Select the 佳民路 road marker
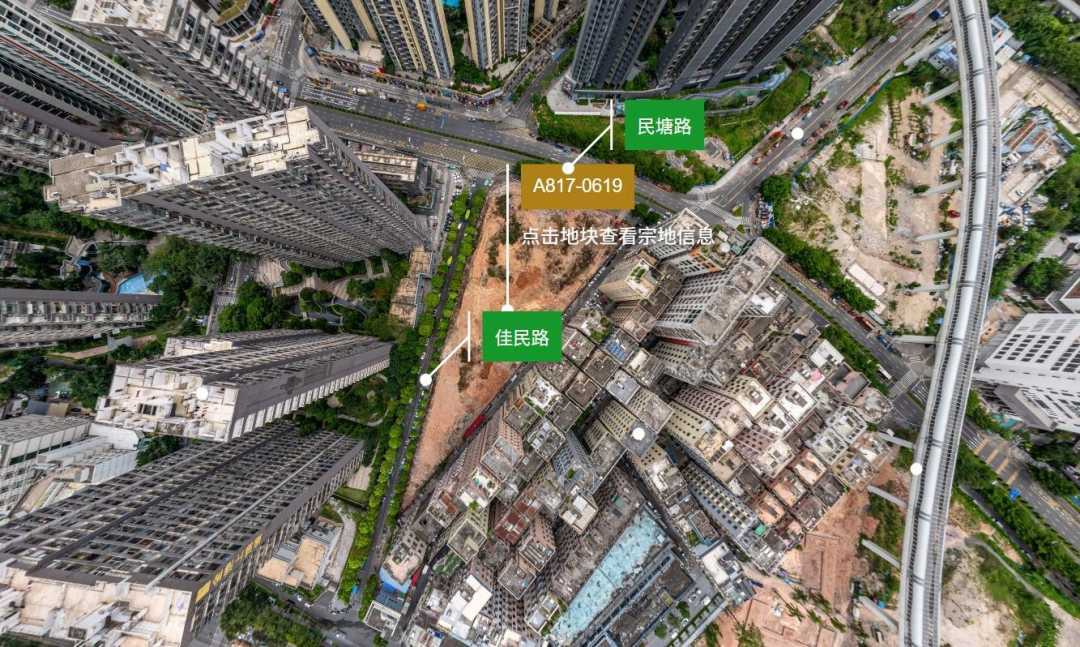The width and height of the screenshot is (1080, 647). tap(522, 336)
